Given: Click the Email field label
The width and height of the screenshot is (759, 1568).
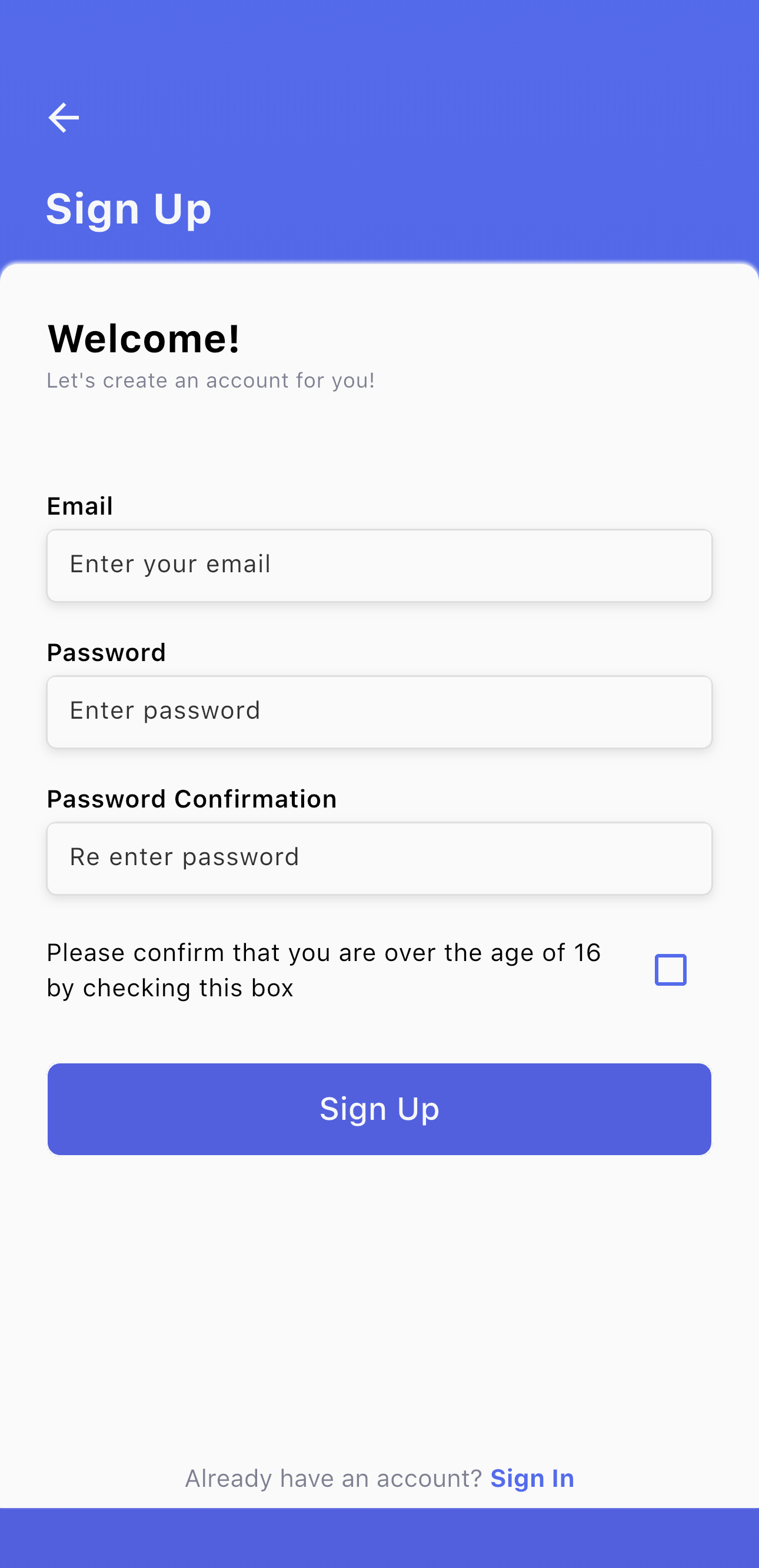Looking at the screenshot, I should [x=80, y=505].
